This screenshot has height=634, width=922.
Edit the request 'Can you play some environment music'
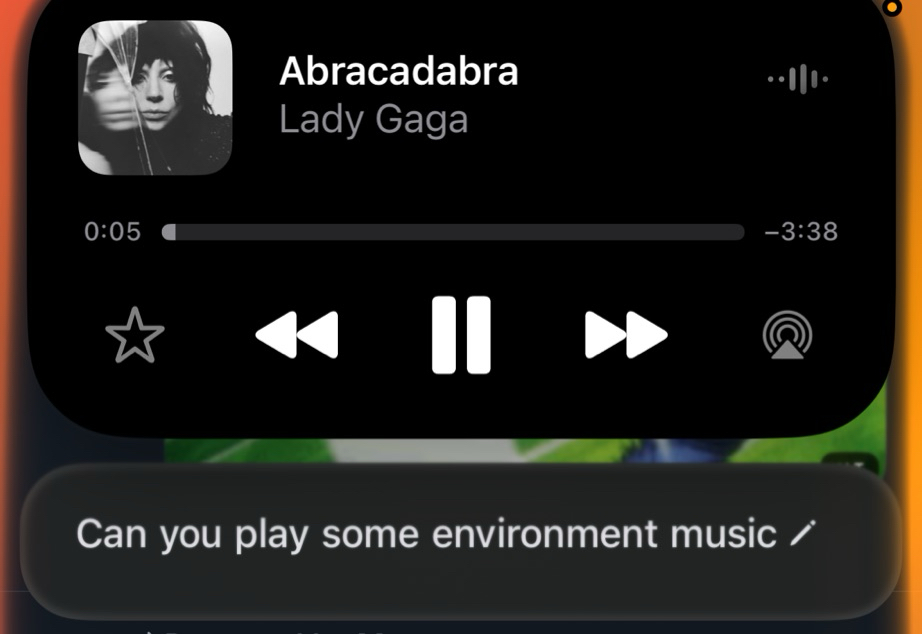coord(803,534)
